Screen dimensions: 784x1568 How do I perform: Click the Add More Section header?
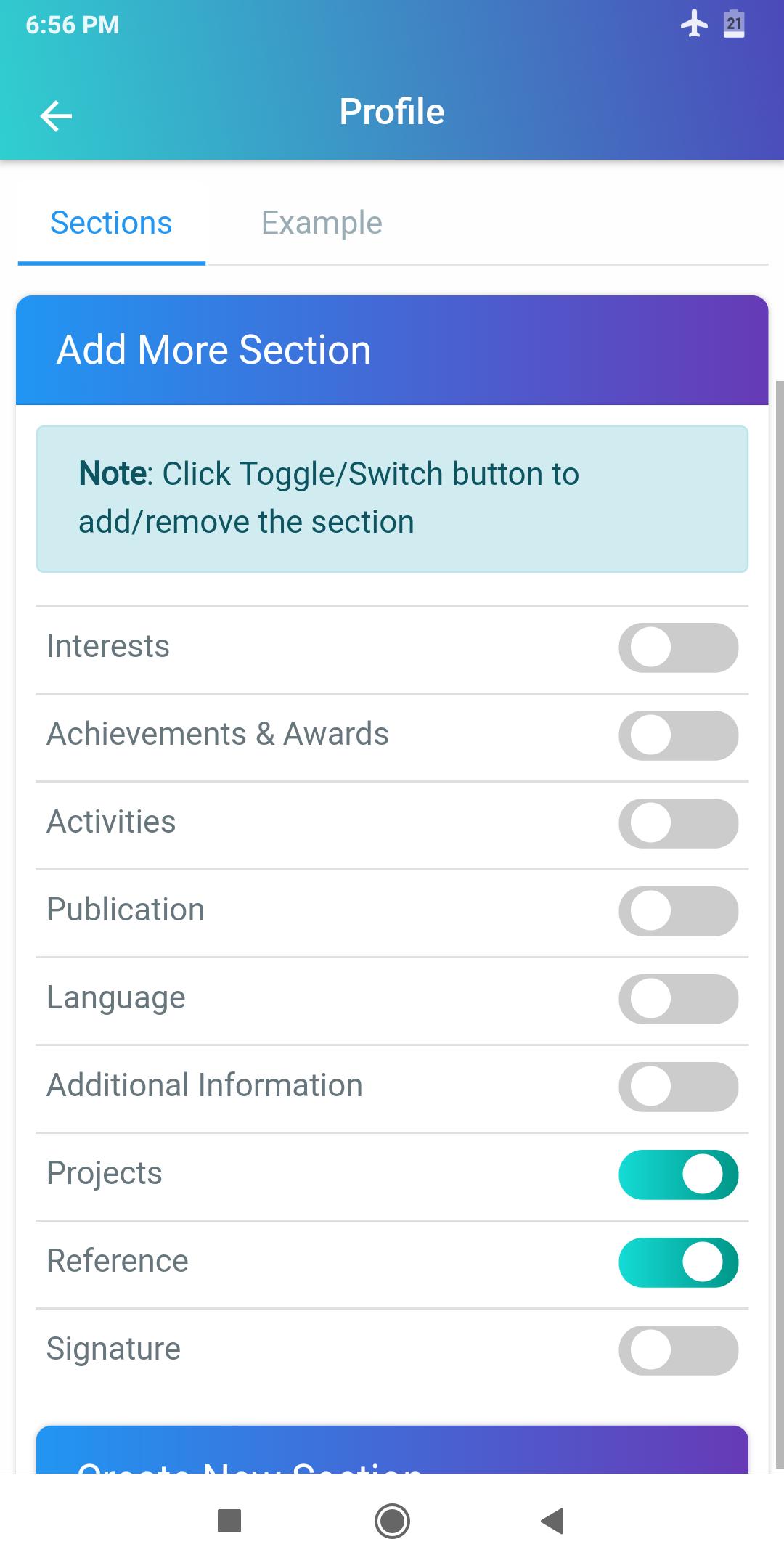pos(214,349)
